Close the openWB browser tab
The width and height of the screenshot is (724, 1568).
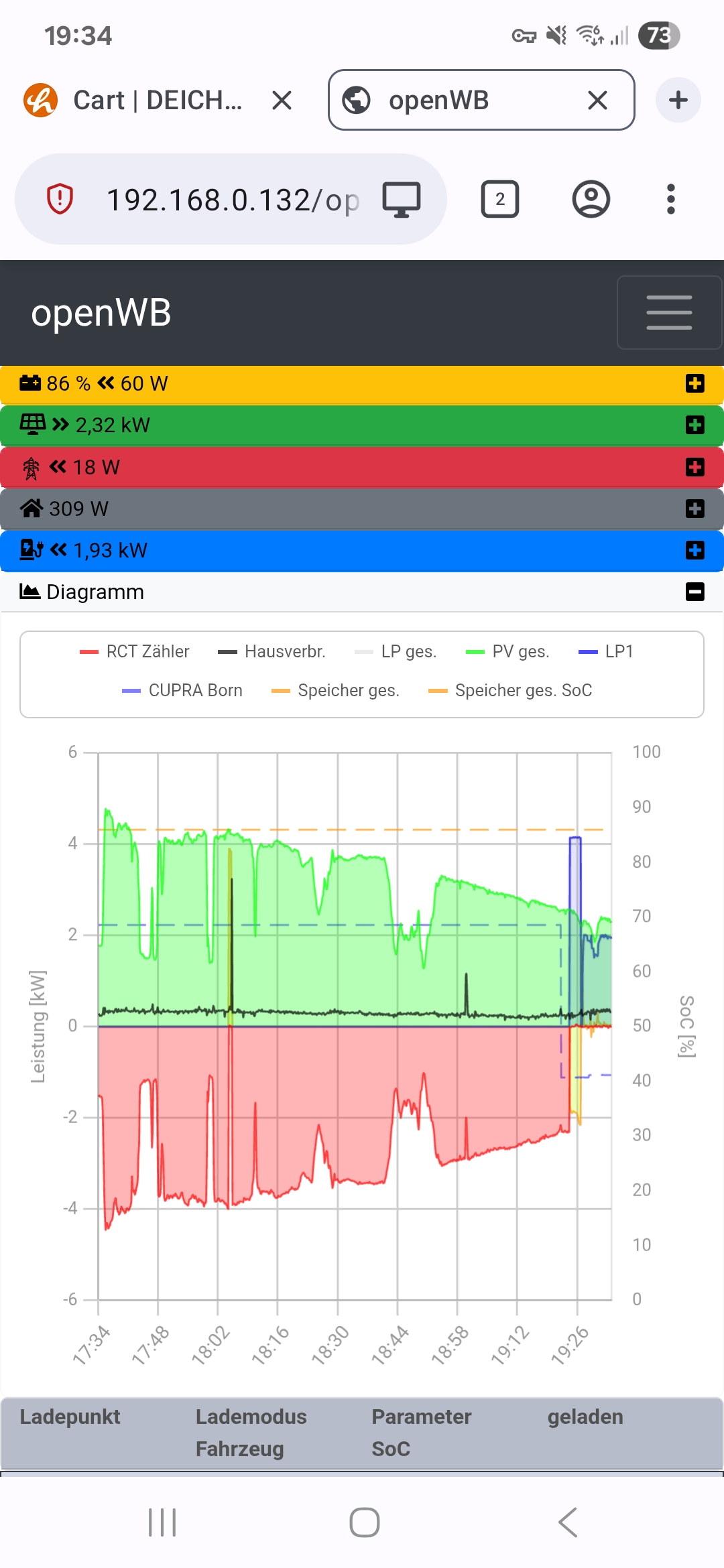coord(597,101)
